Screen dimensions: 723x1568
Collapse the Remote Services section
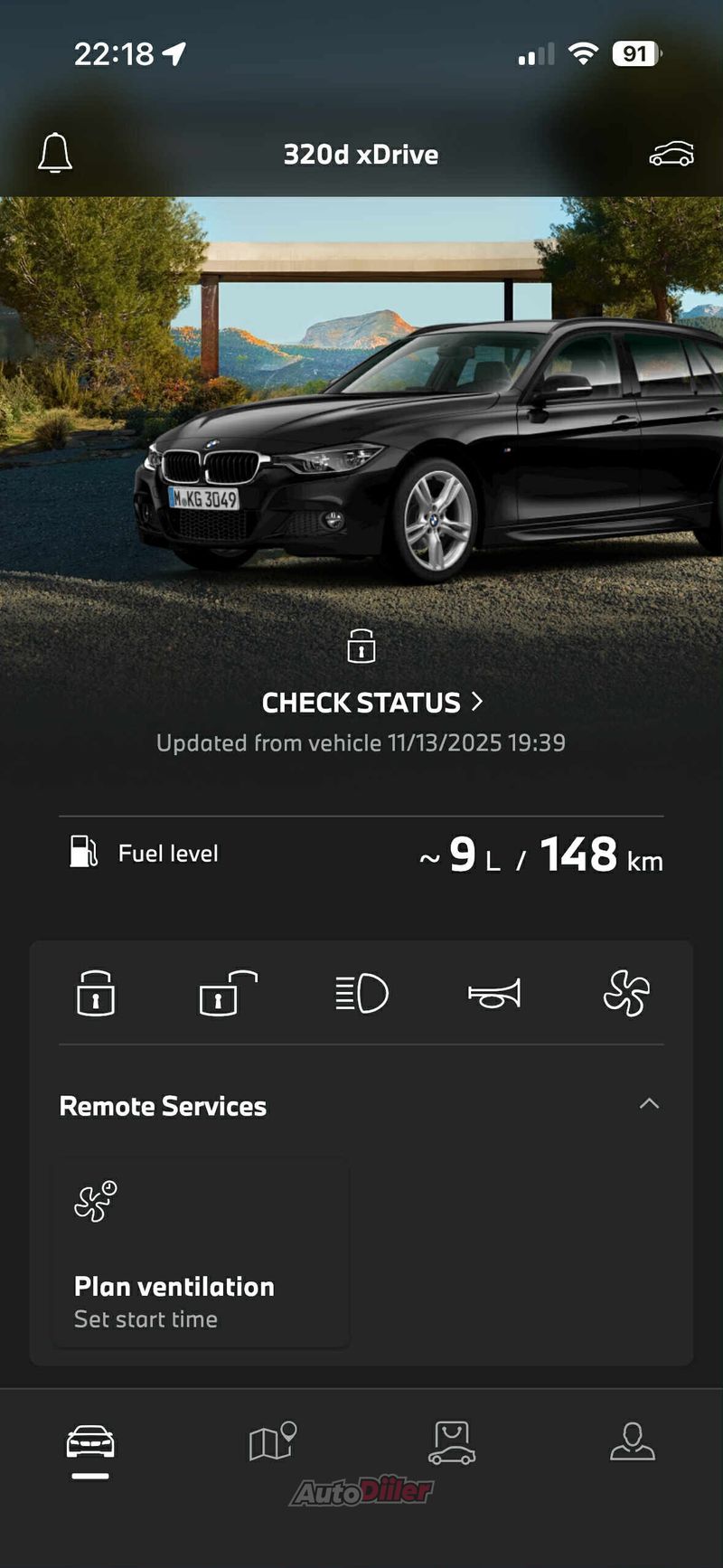pos(649,1104)
